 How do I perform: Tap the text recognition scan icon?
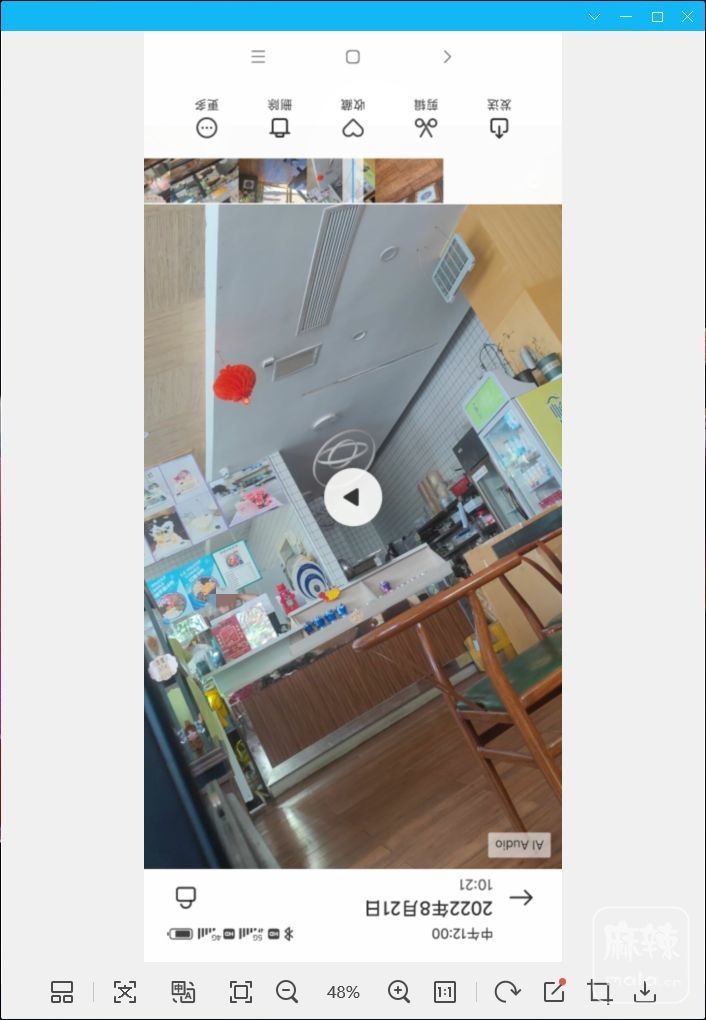(x=124, y=992)
